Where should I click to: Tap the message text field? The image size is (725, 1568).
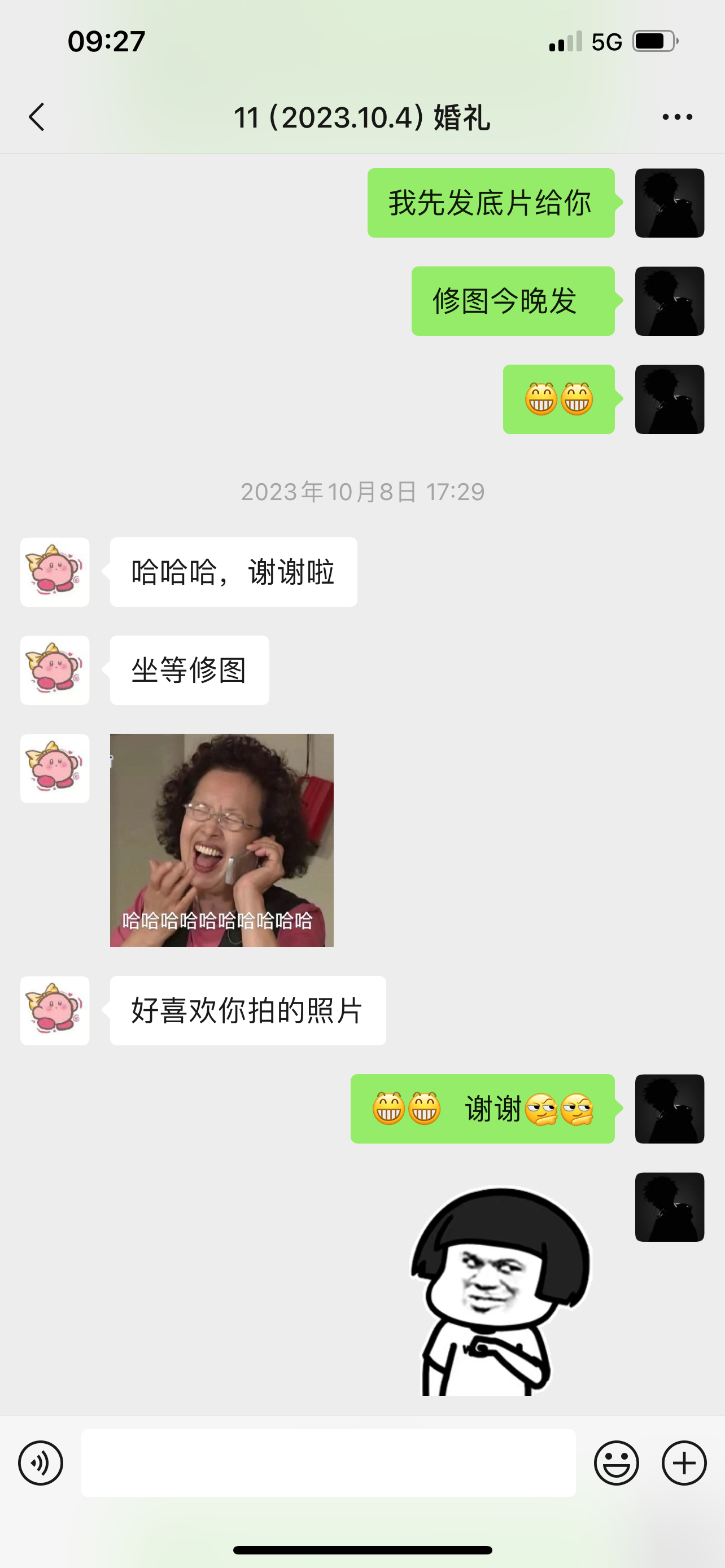coord(329,1462)
